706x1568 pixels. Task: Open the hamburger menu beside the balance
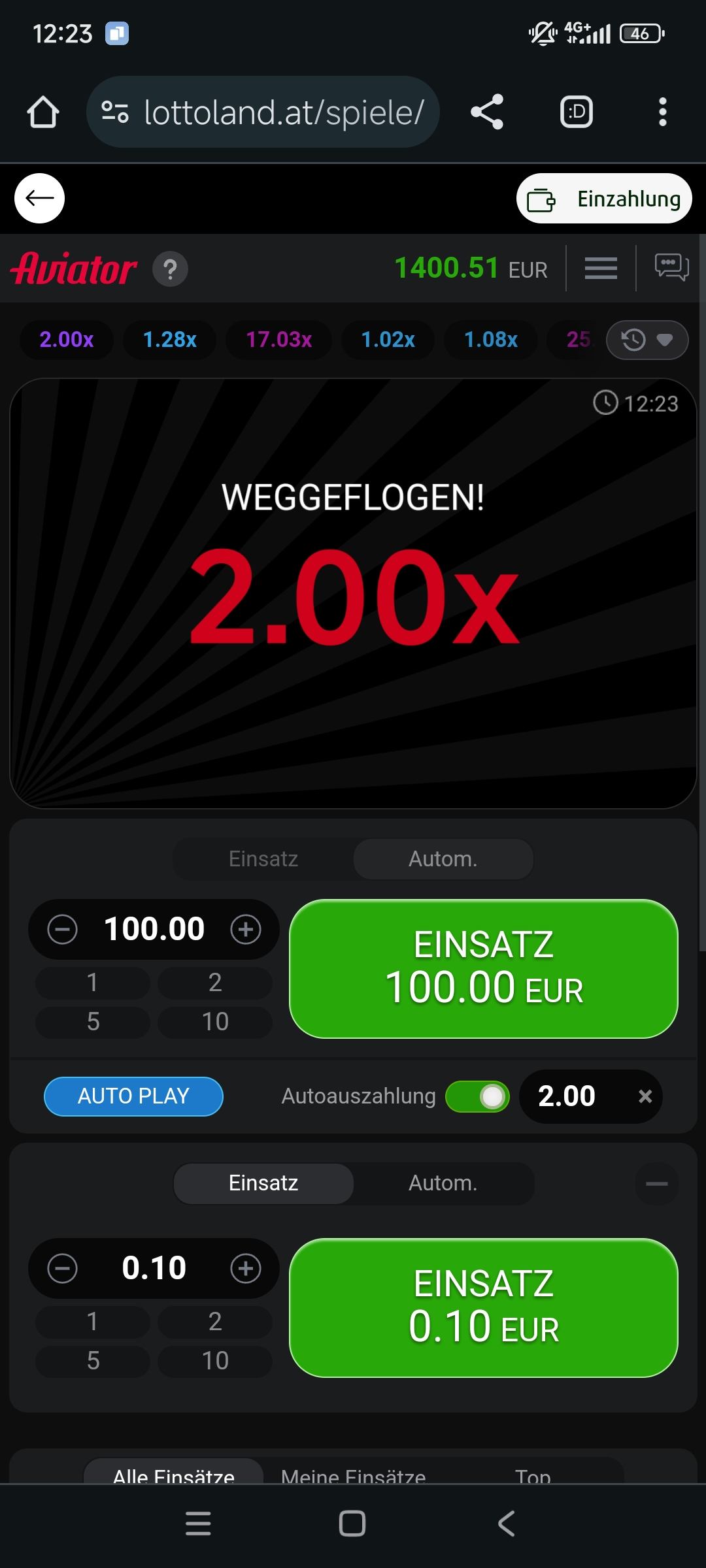(x=601, y=268)
